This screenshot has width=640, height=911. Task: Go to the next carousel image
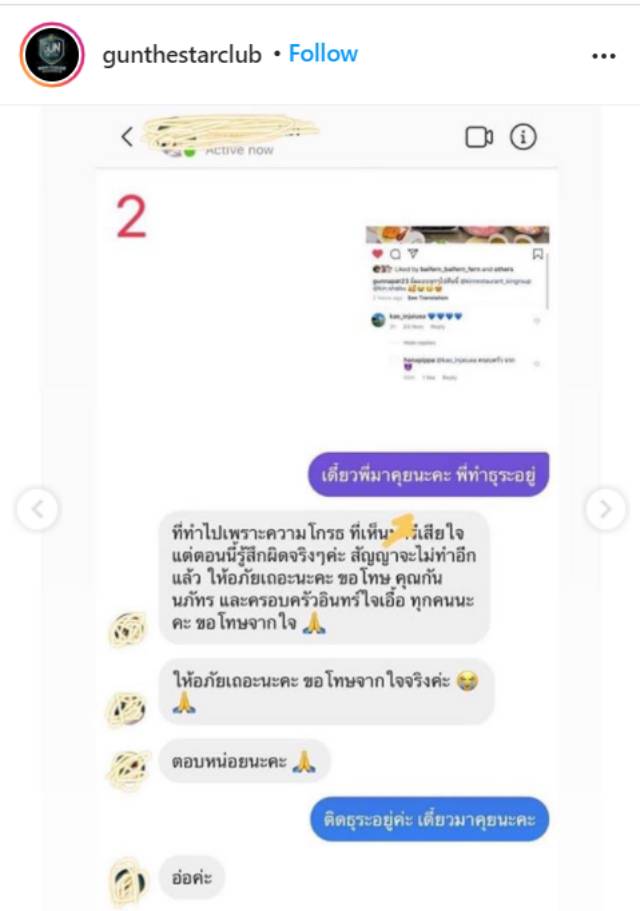[605, 510]
